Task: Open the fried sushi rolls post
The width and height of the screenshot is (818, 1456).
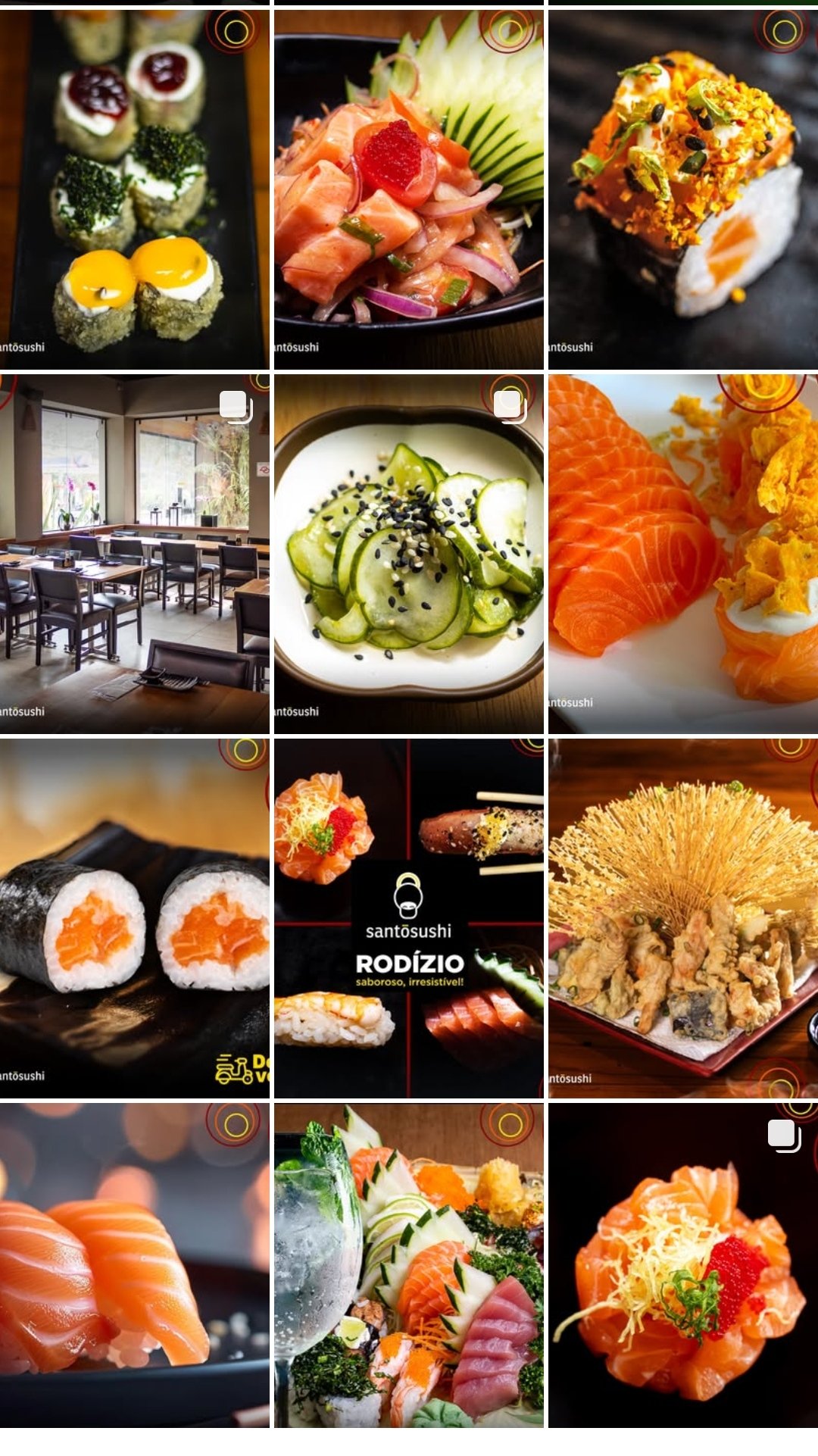Action: tap(134, 189)
